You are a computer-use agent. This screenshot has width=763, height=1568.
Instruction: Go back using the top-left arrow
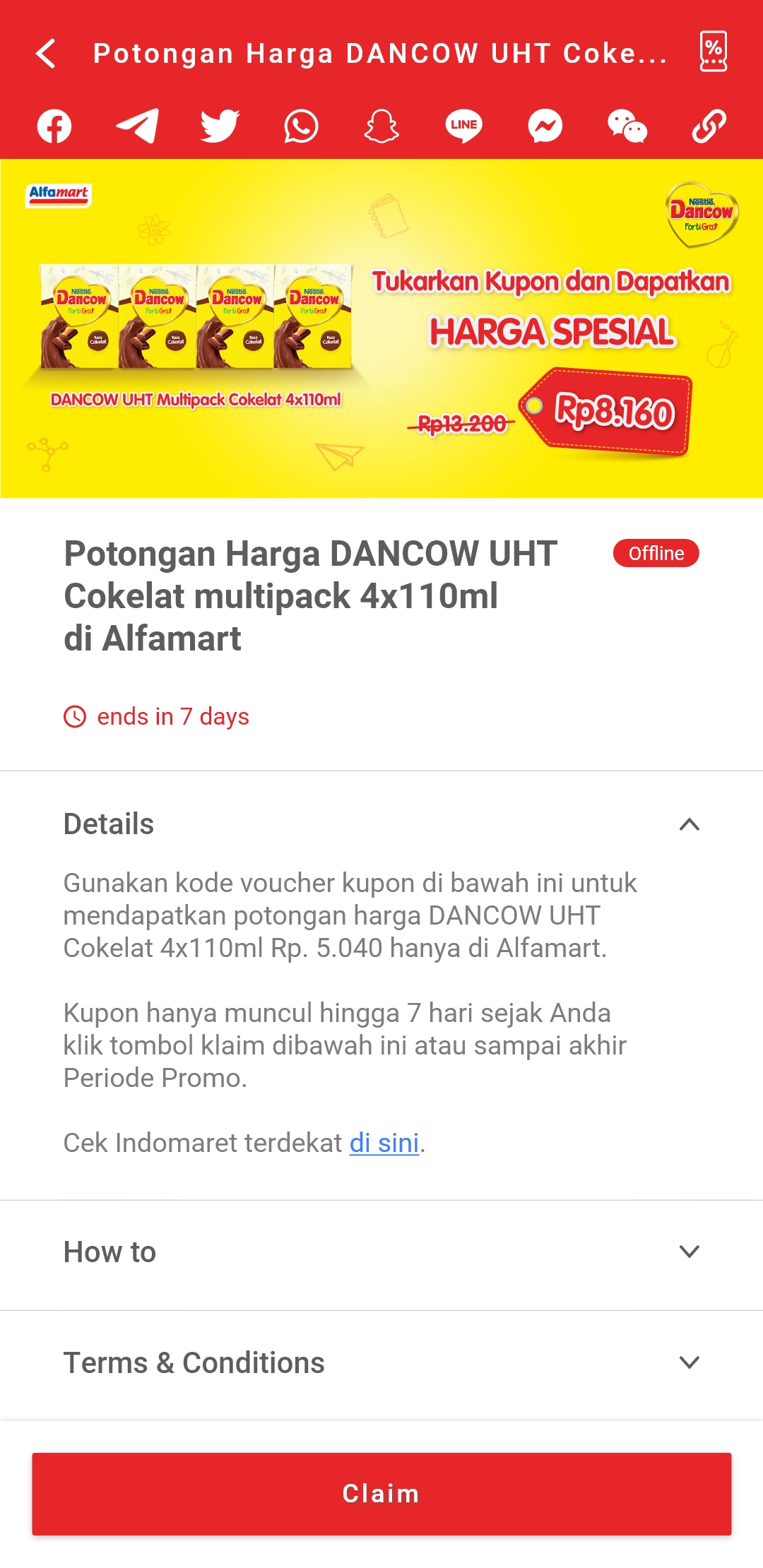click(46, 54)
